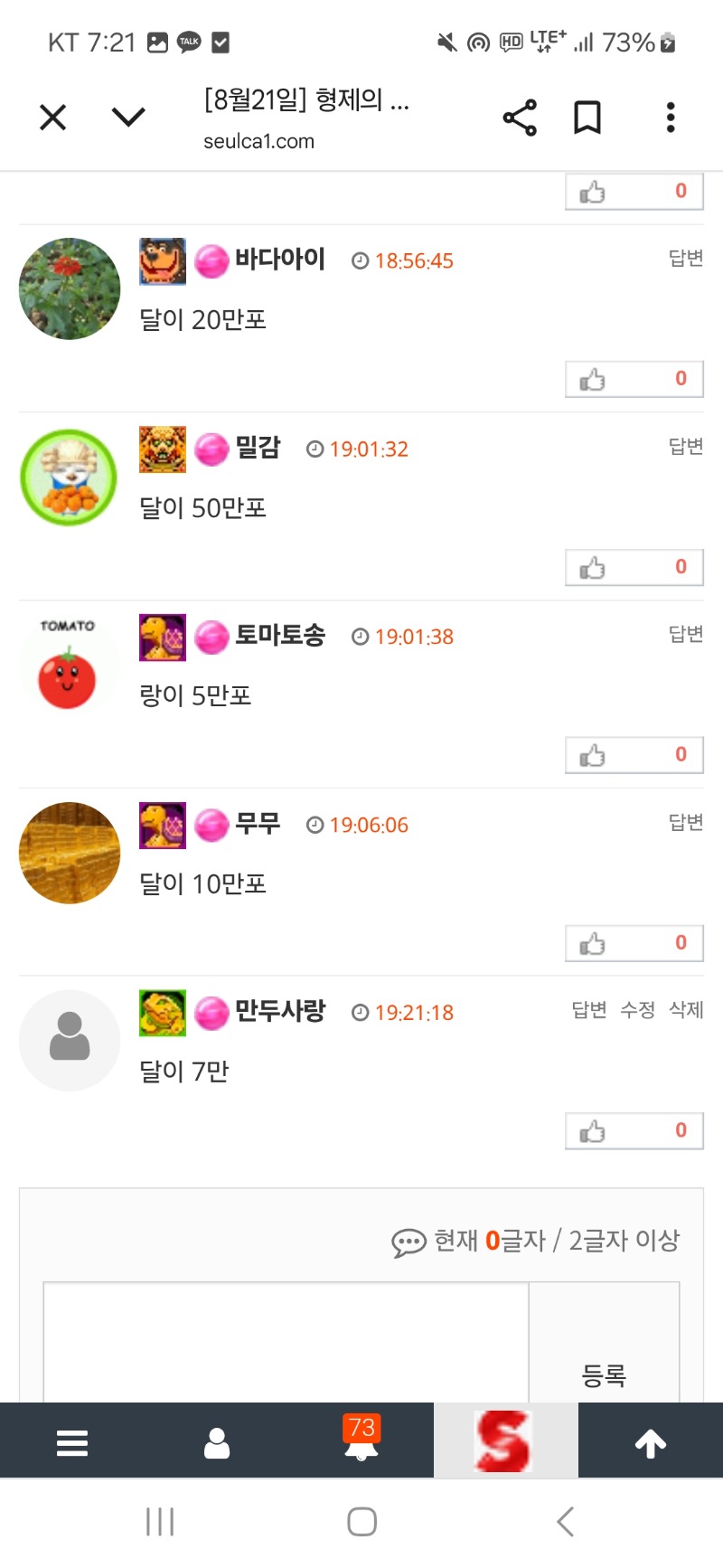The image size is (723, 1568).
Task: Open the hamburger menu in bottom bar
Action: point(72,1442)
